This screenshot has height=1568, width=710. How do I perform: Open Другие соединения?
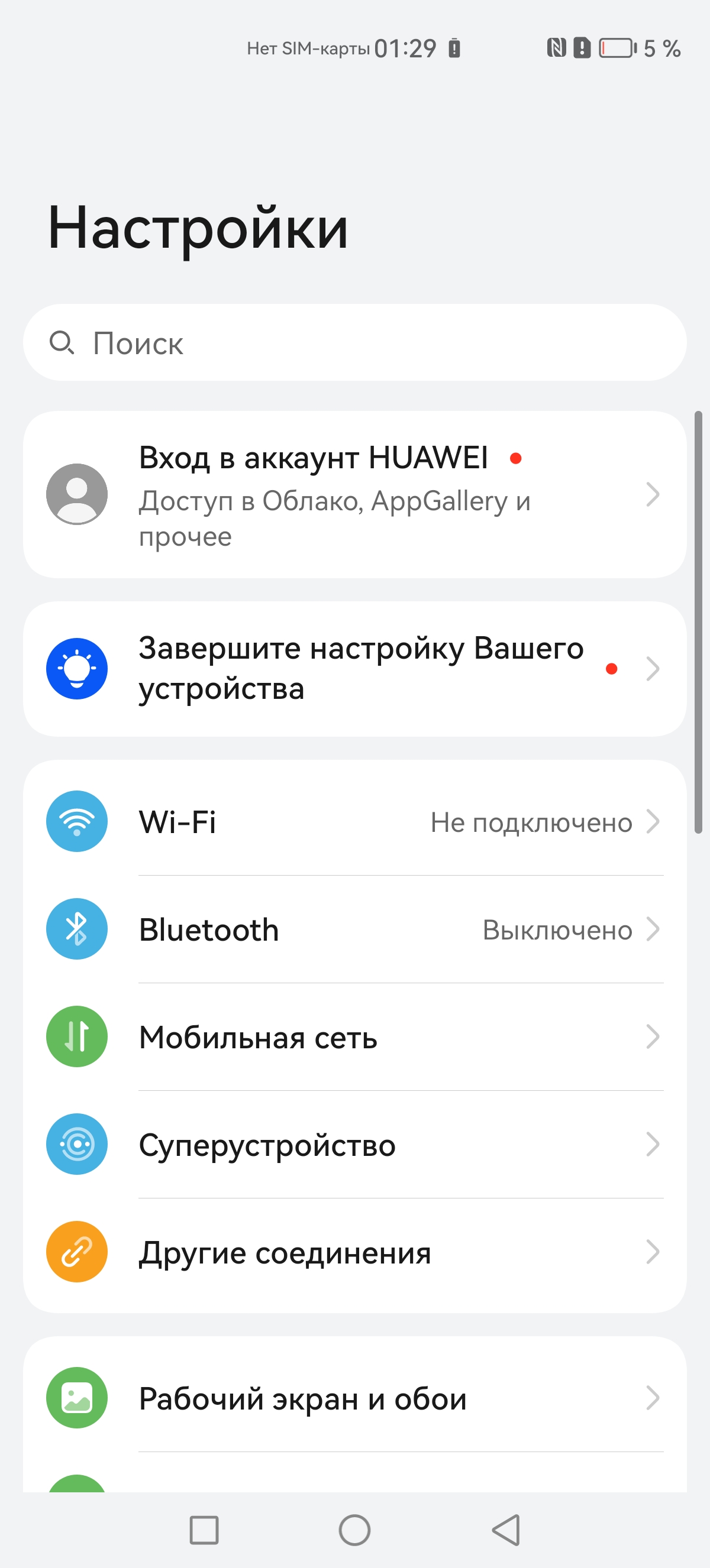(355, 1252)
